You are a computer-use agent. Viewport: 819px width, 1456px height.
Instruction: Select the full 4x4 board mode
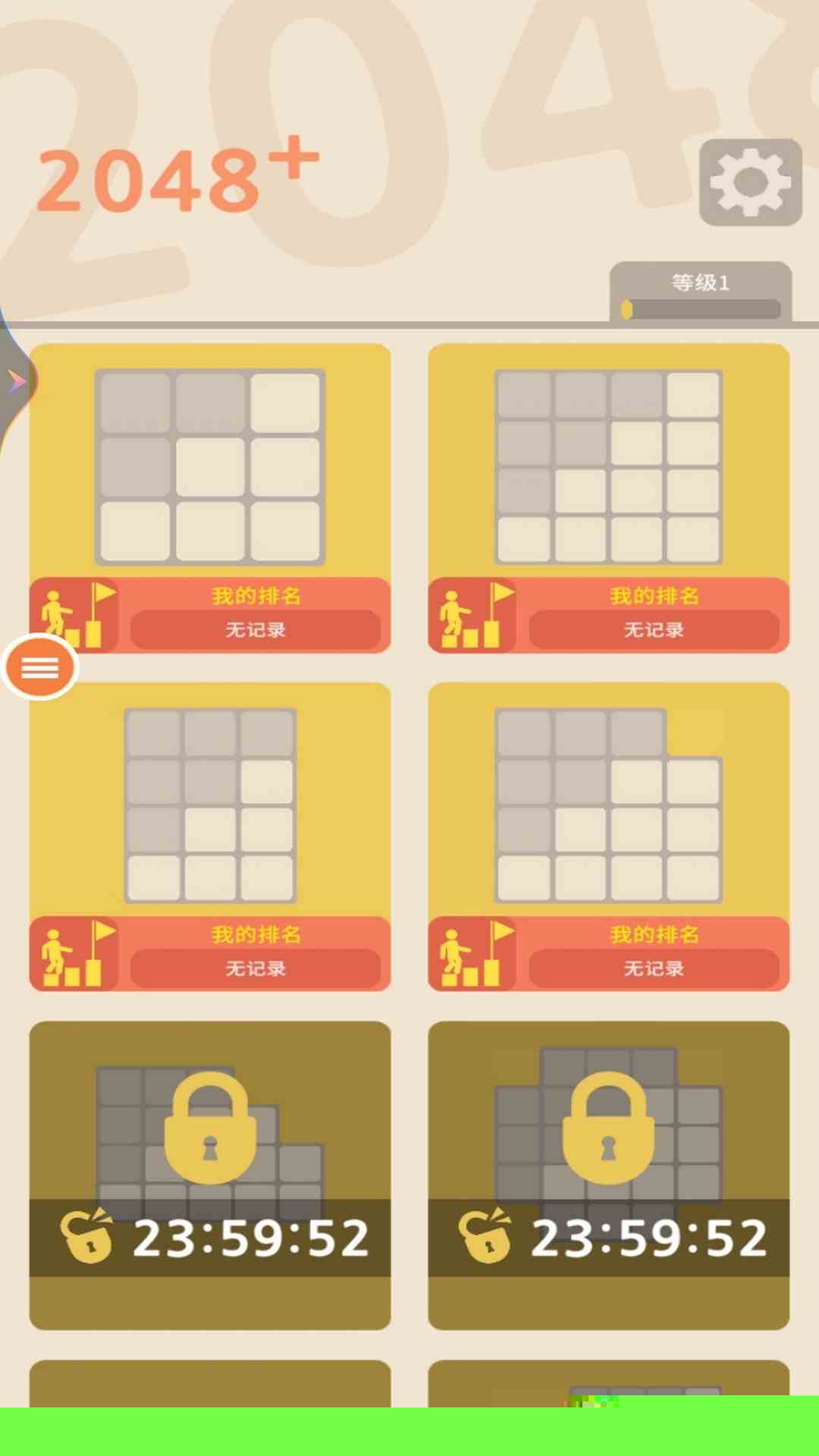point(608,466)
